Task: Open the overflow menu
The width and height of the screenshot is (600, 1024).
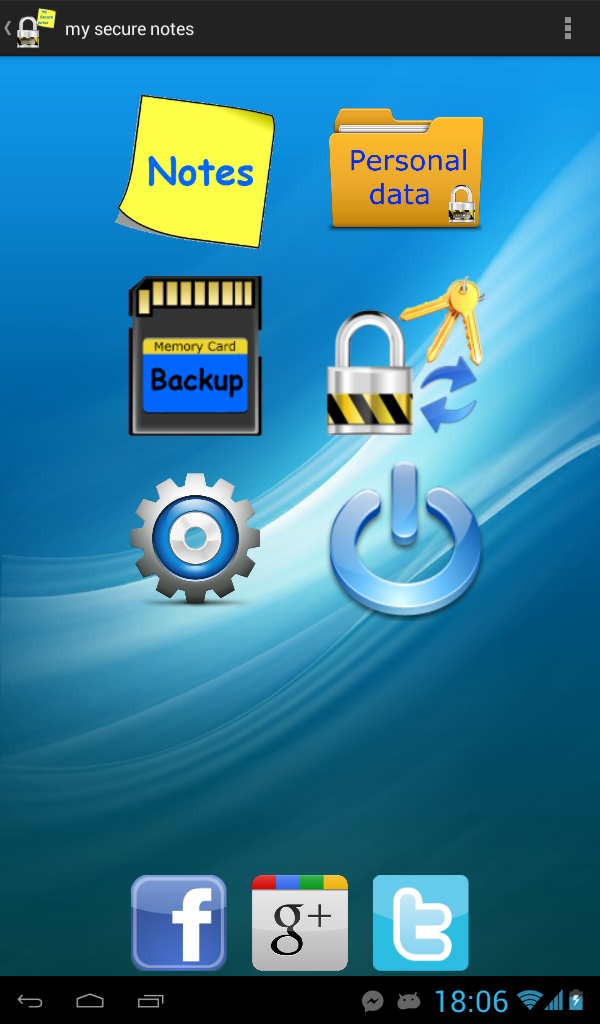Action: coord(568,29)
